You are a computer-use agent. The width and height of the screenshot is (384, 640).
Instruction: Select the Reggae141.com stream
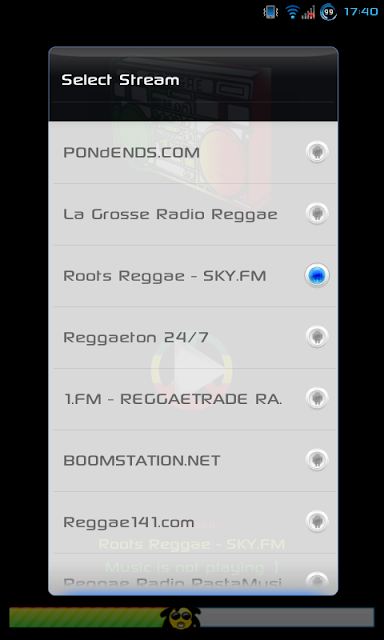pos(193,522)
